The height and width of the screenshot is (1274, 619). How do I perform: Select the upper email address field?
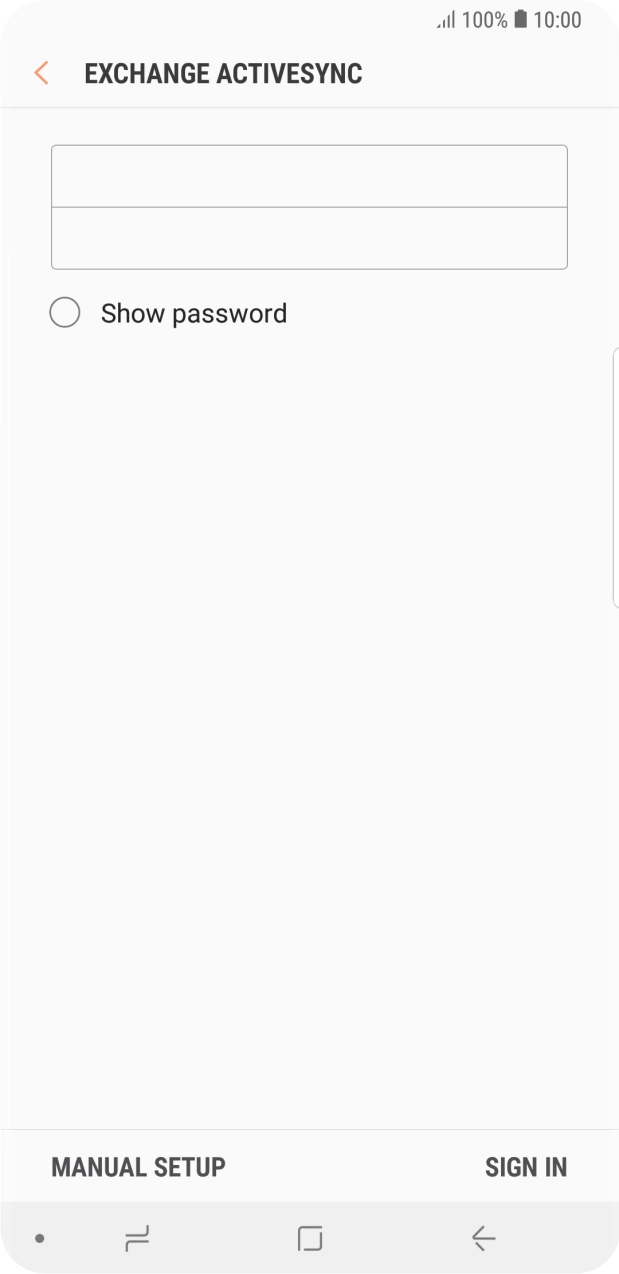tap(309, 177)
